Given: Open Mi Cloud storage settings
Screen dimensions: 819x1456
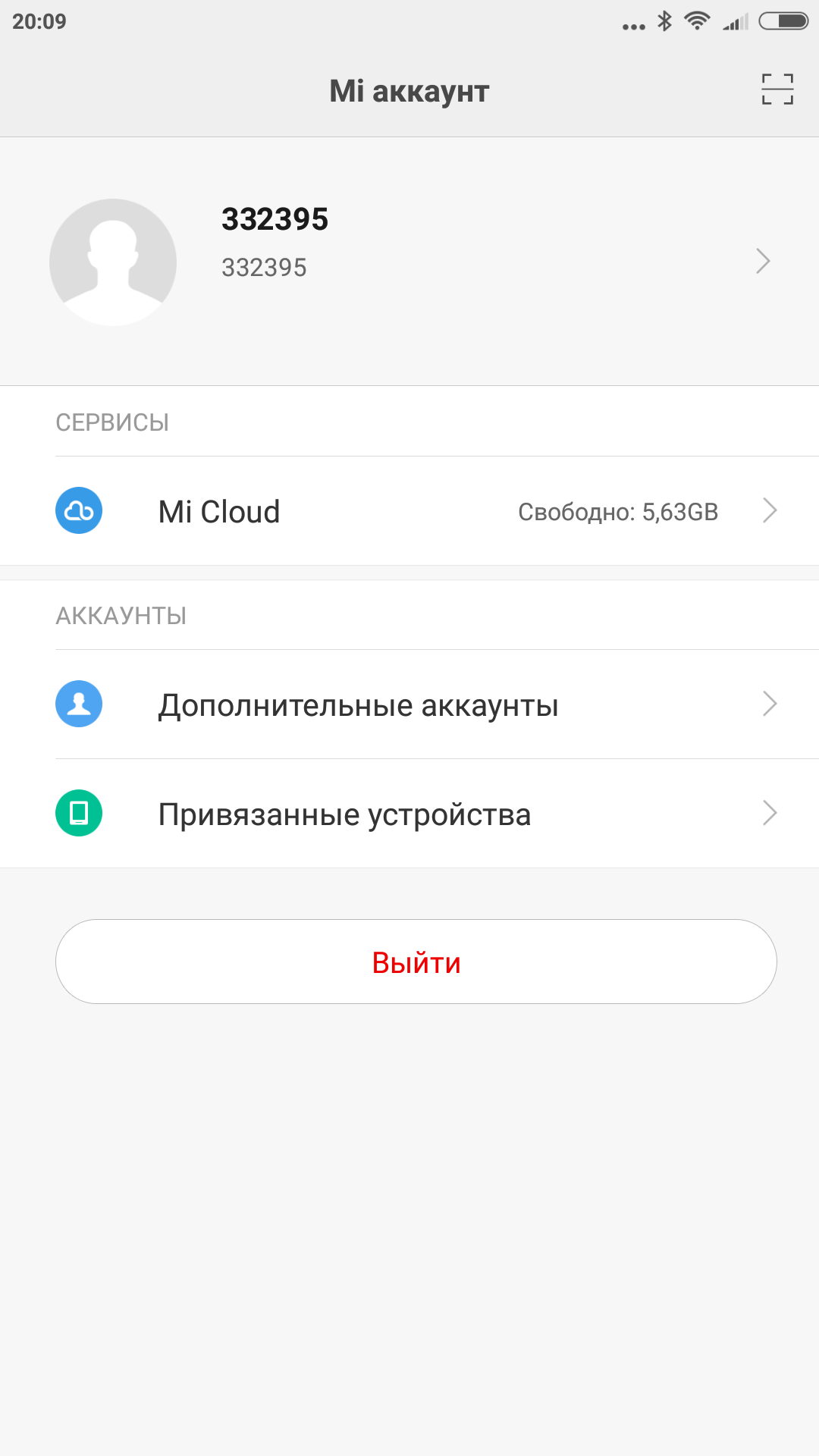Looking at the screenshot, I should 409,511.
